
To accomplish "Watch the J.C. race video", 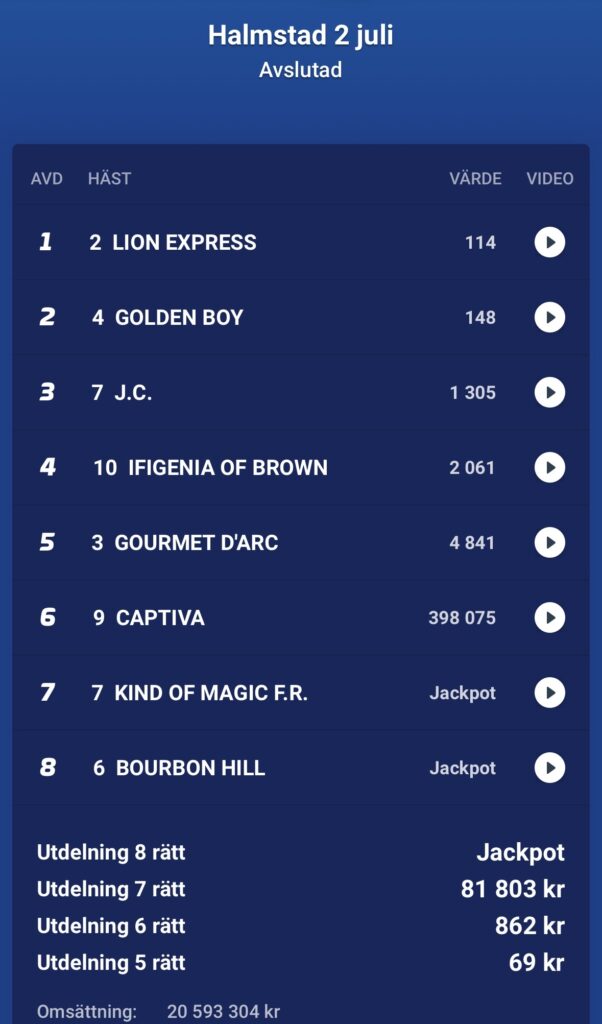I will 550,392.
